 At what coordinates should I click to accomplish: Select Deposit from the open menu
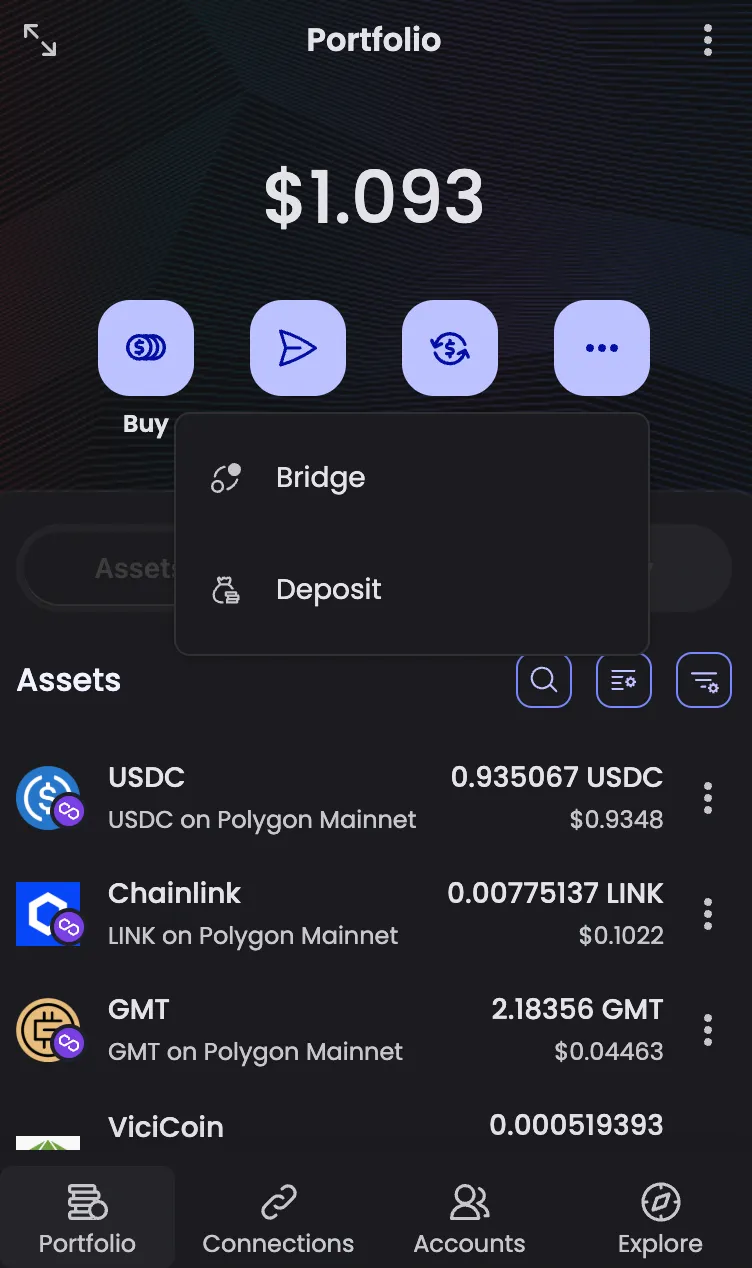328,590
